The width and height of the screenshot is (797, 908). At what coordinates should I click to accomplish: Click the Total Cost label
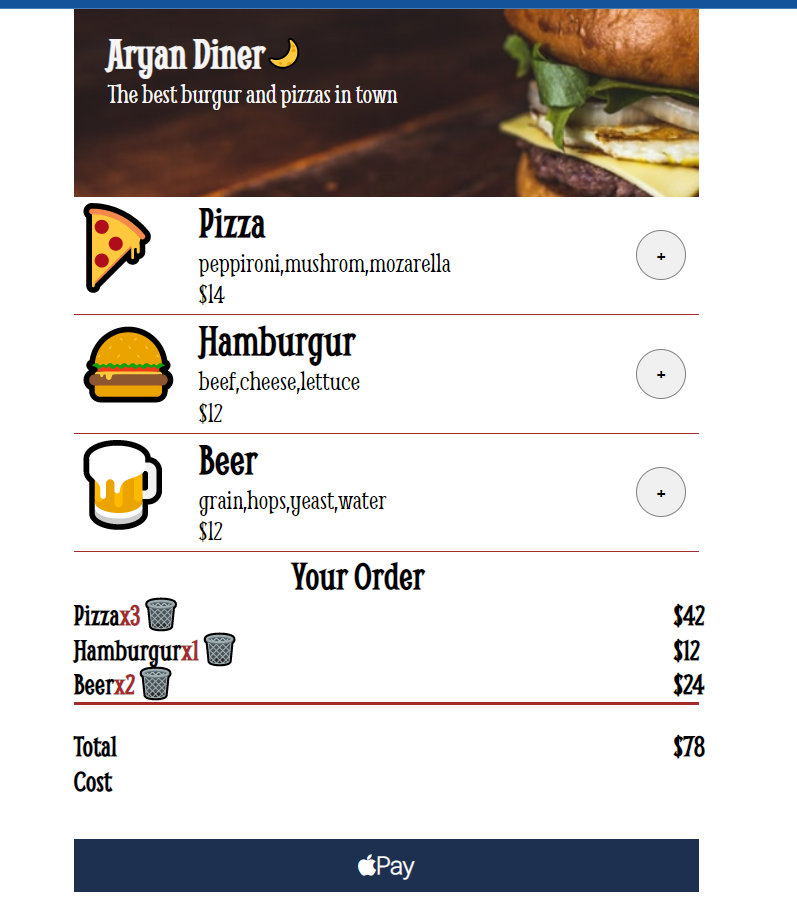95,764
